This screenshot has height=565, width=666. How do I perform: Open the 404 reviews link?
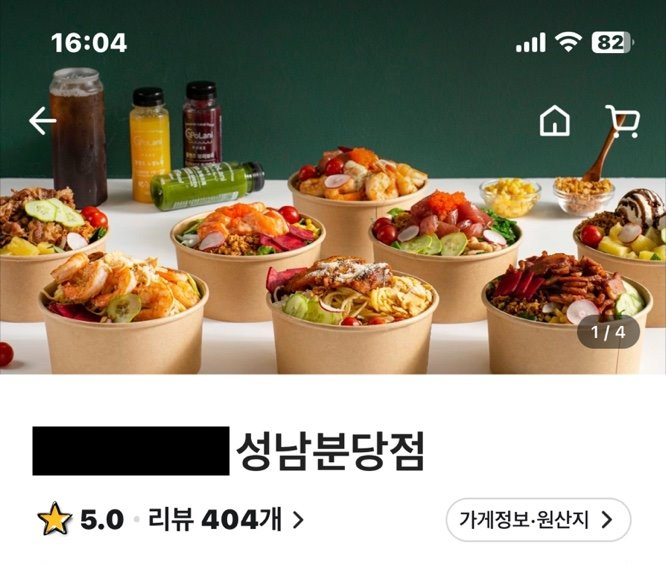225,520
